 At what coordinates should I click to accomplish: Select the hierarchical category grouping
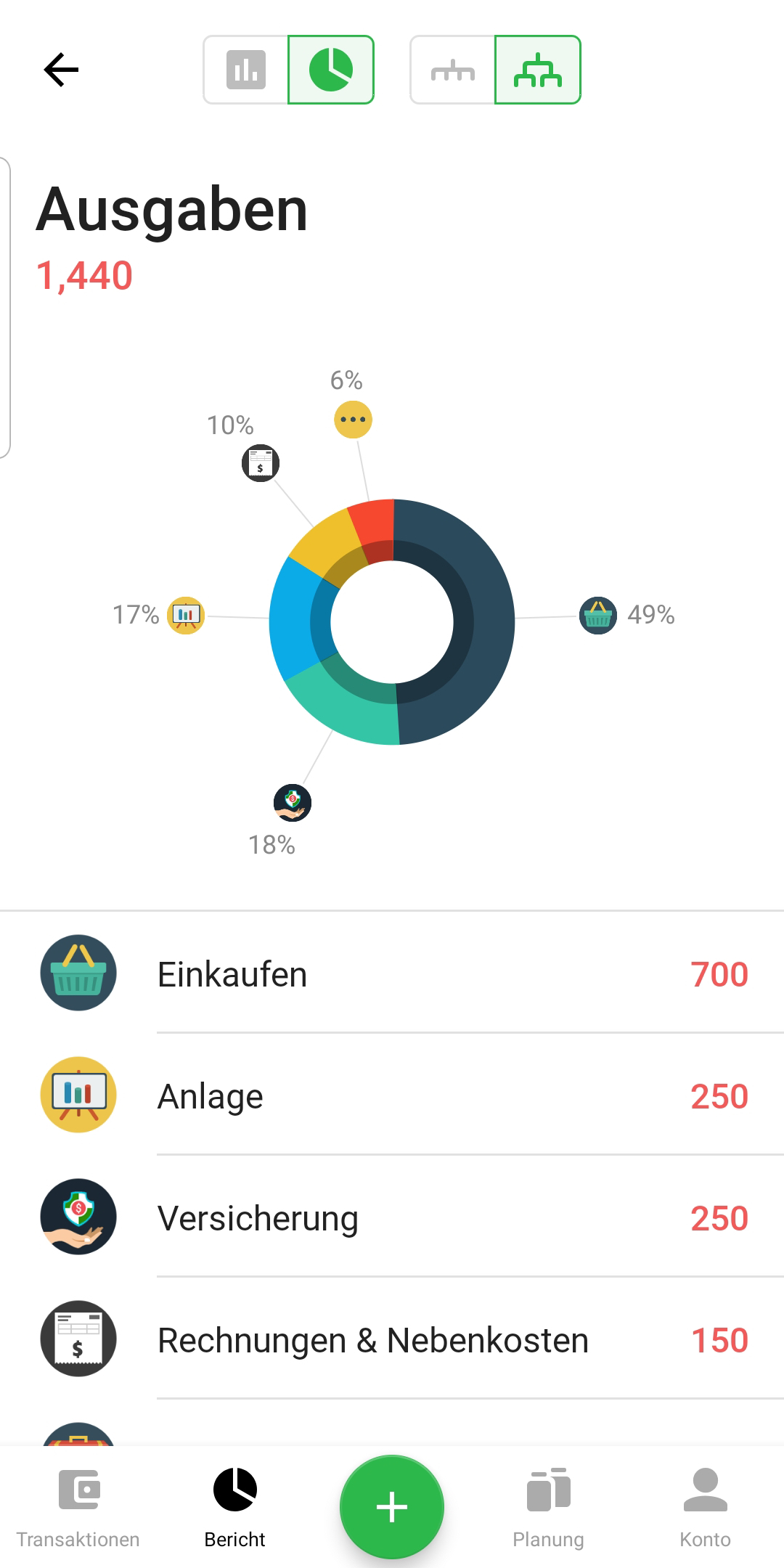tap(538, 70)
